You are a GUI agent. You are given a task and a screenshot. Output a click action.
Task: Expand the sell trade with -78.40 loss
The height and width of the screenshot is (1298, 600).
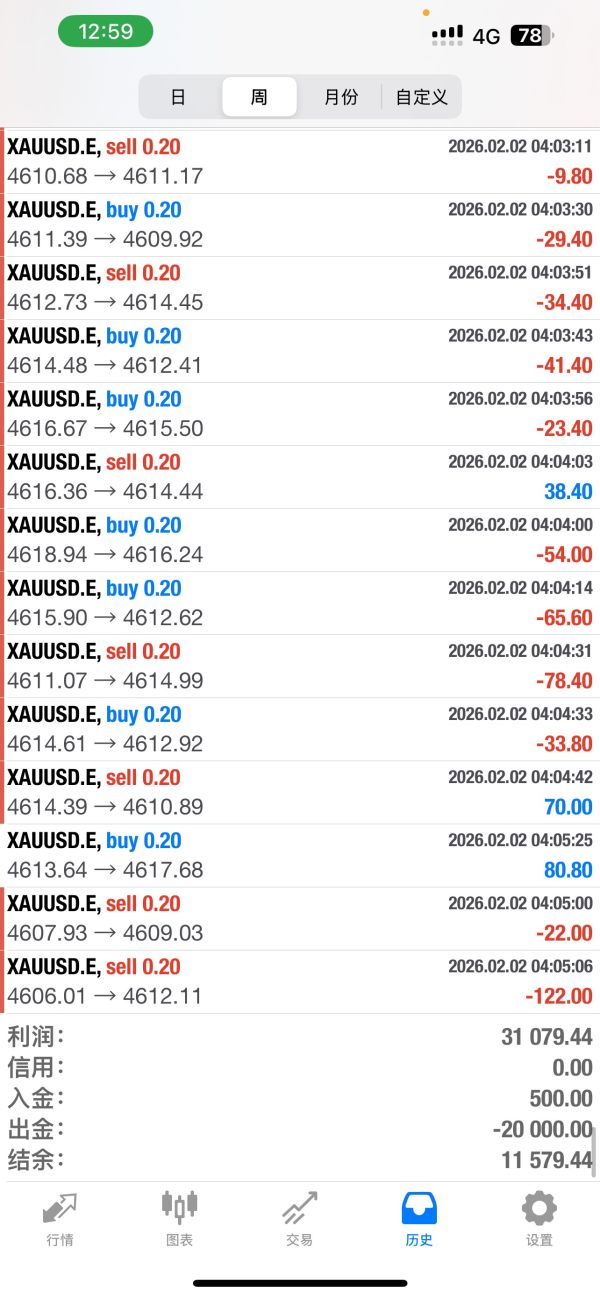[300, 667]
